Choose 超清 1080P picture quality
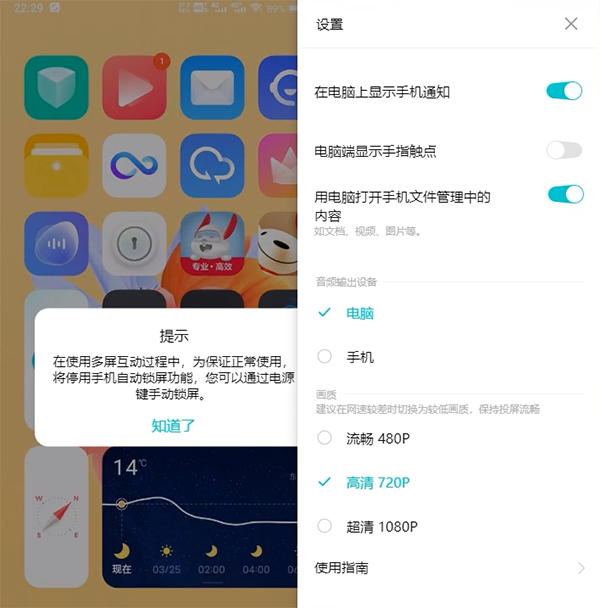This screenshot has width=600, height=608. click(x=382, y=526)
